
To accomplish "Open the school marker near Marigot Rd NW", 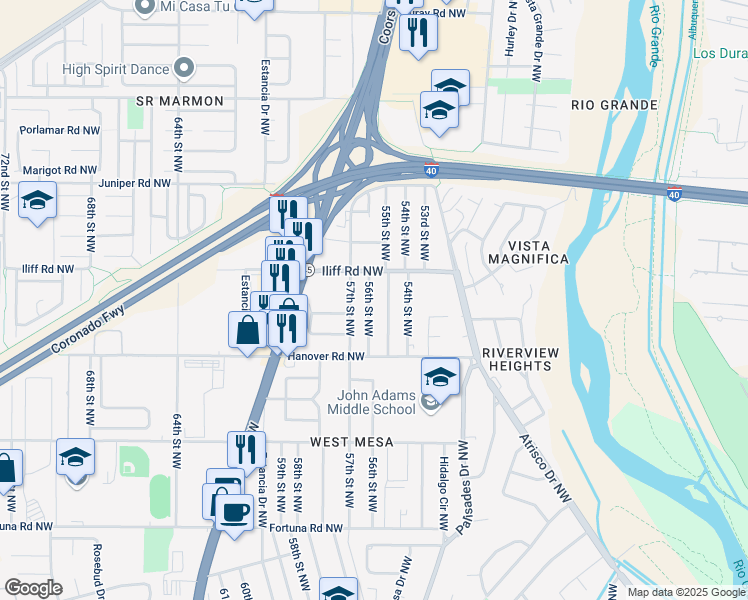I will tap(38, 202).
